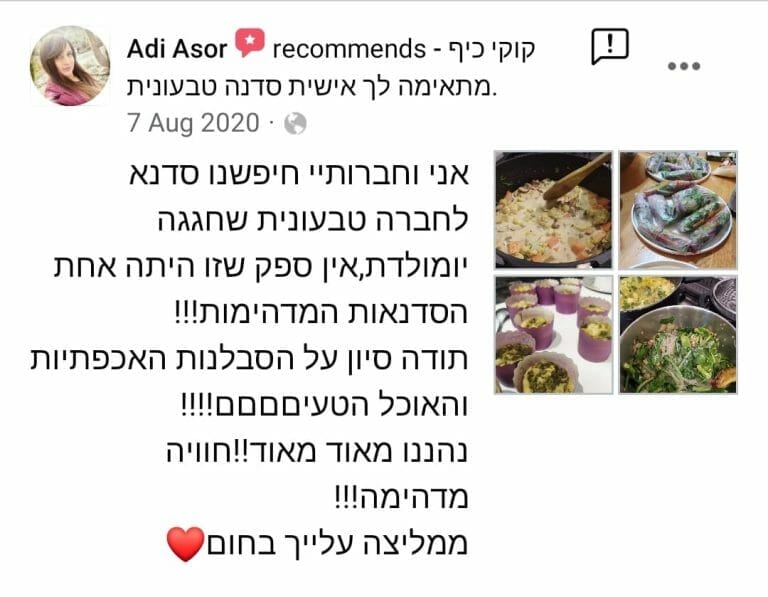
Task: Open the three-dot overflow menu
Action: tap(684, 66)
